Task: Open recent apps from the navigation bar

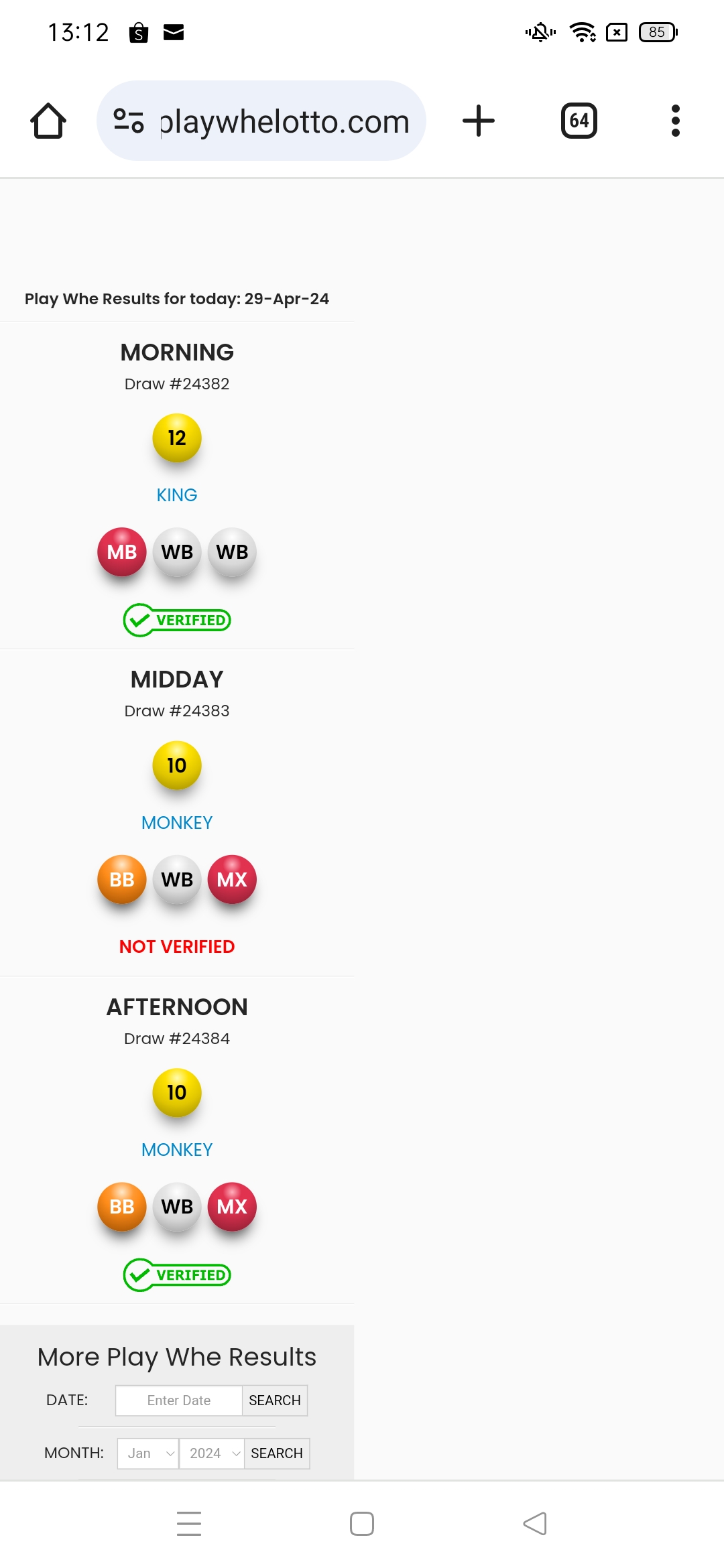Action: pyautogui.click(x=189, y=1523)
